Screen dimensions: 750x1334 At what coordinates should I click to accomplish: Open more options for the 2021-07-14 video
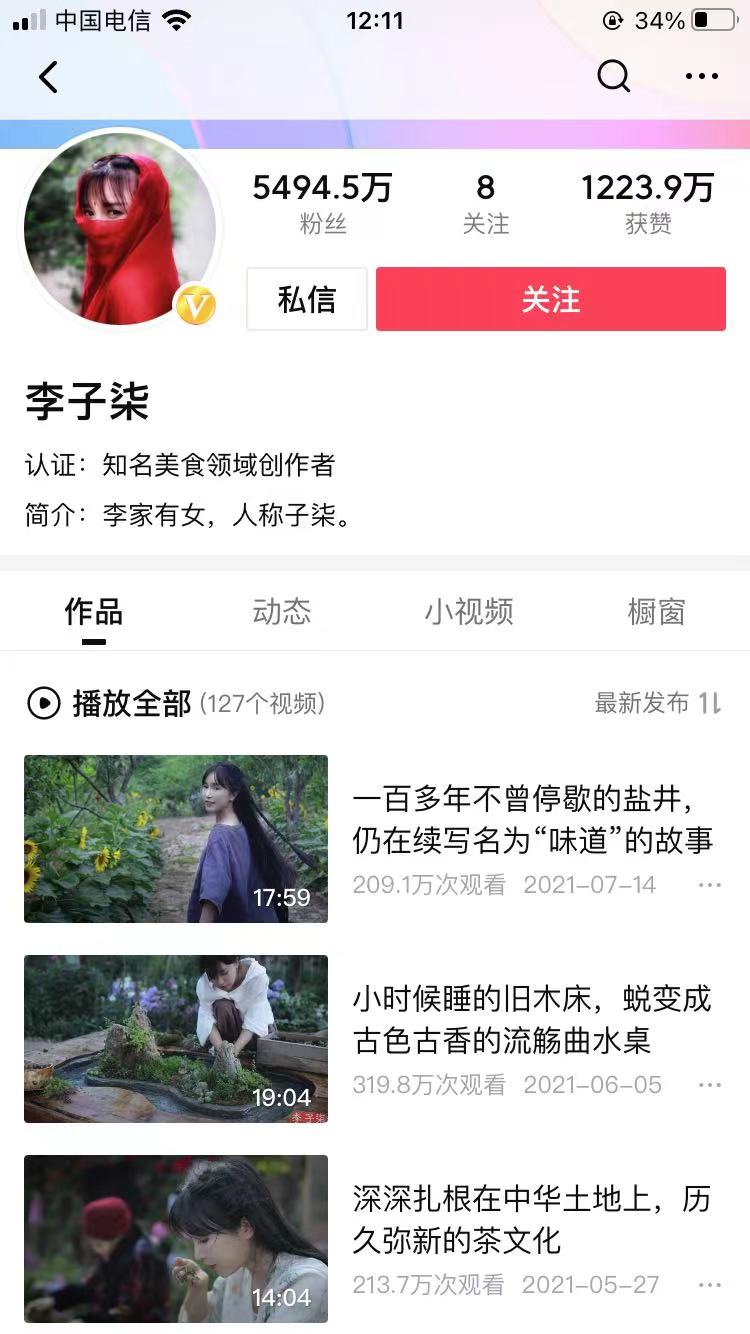pyautogui.click(x=710, y=885)
